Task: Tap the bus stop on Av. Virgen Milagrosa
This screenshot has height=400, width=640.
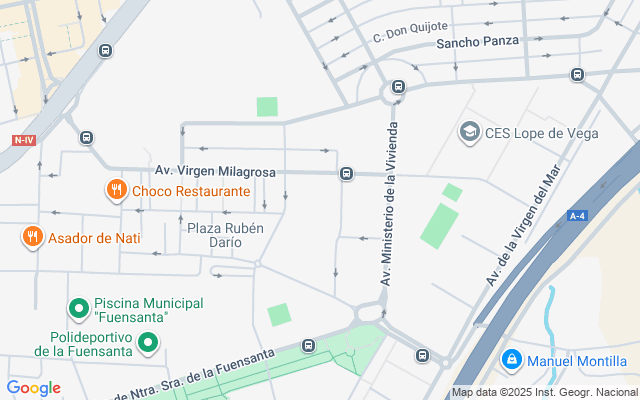Action: 346,174
